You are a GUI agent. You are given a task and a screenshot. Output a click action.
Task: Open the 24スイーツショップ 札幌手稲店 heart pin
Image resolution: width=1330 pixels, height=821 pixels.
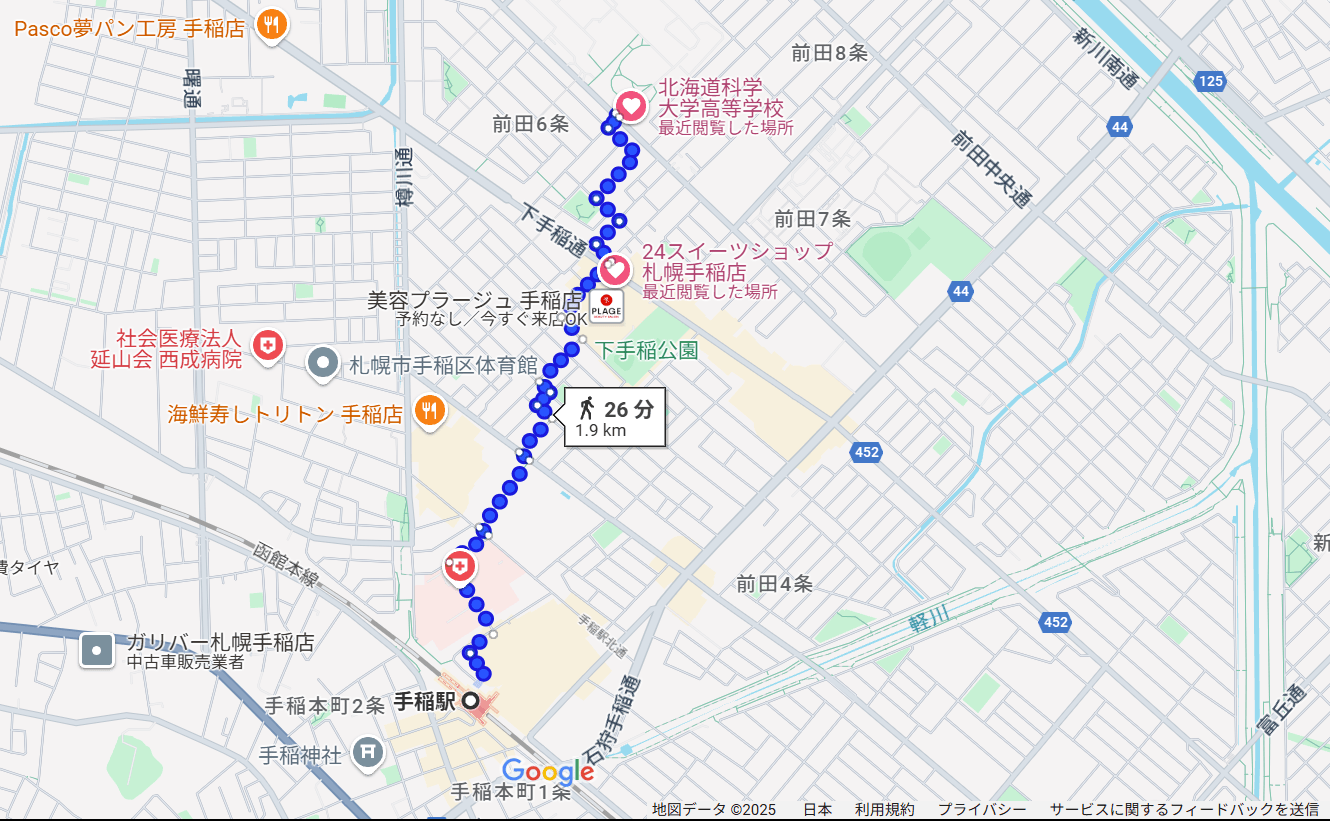(614, 269)
